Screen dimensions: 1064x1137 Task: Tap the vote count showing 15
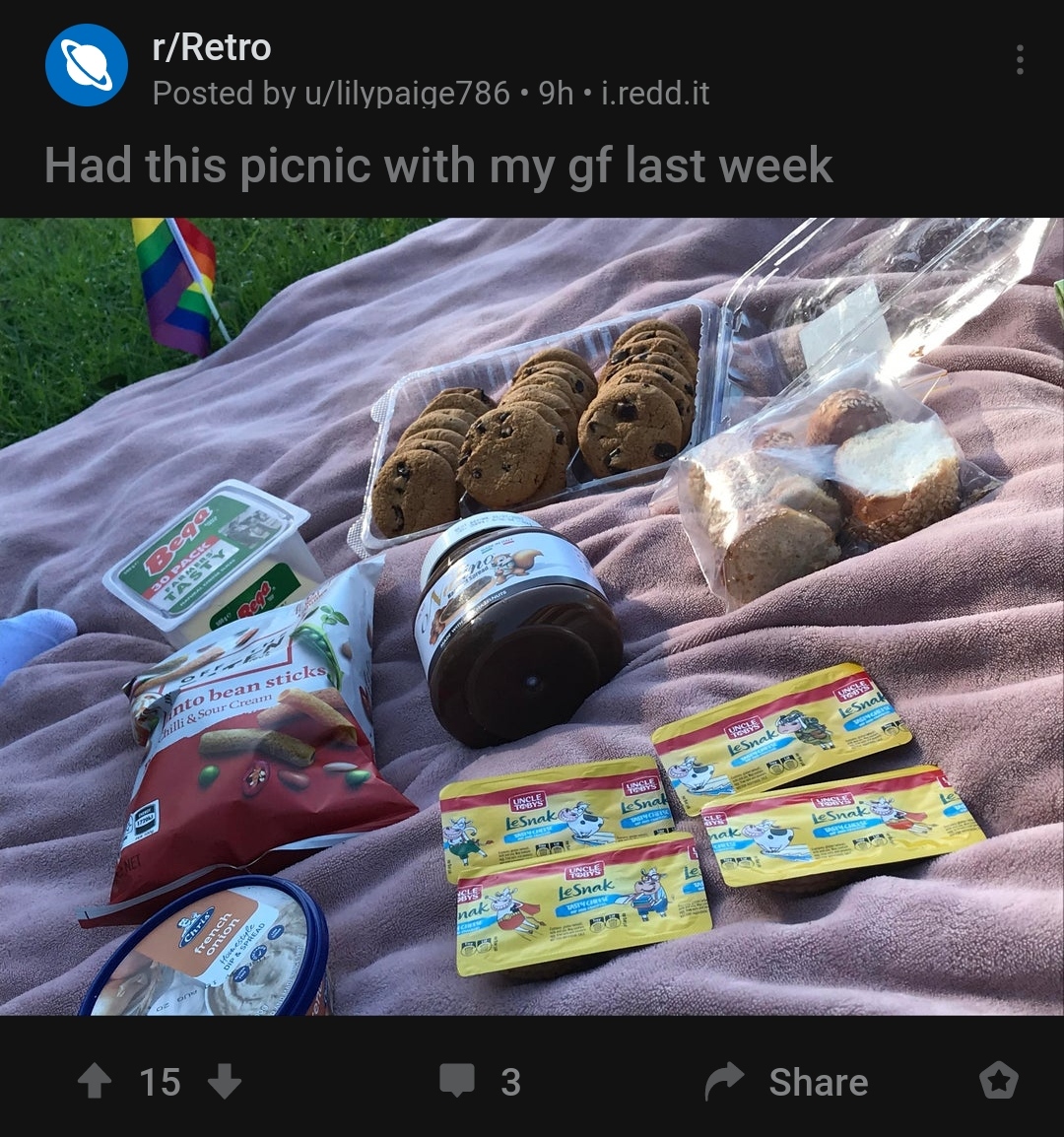pyautogui.click(x=161, y=1081)
